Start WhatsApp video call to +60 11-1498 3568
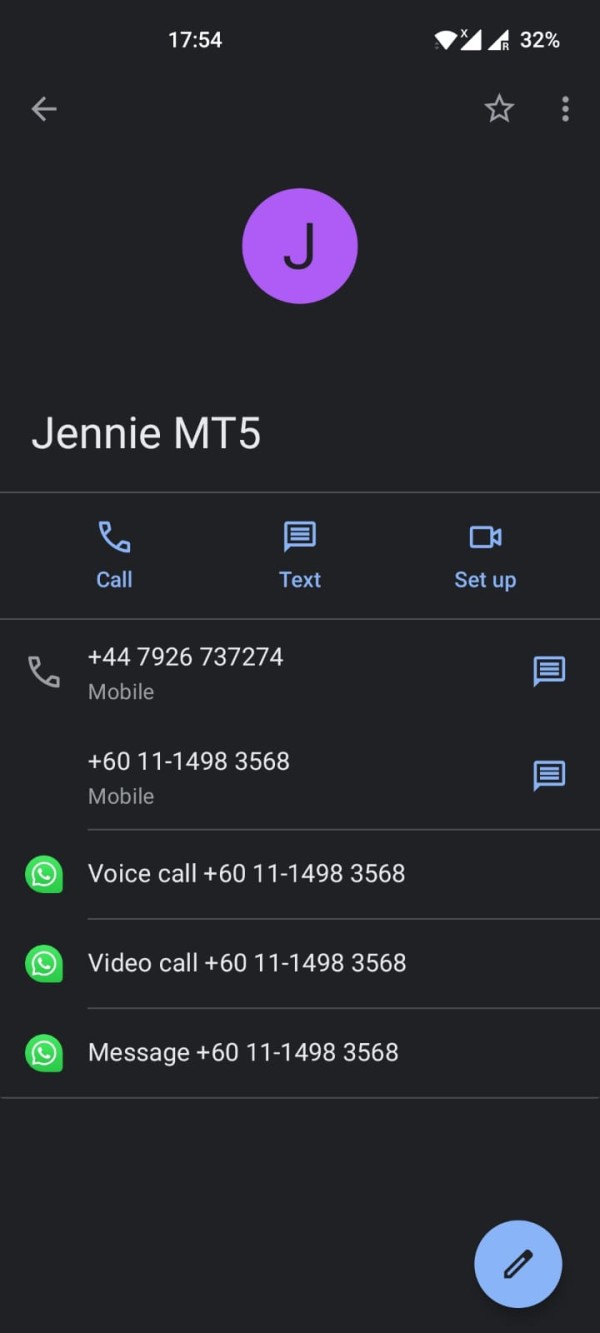Screen dimensions: 600x1333 (300, 963)
